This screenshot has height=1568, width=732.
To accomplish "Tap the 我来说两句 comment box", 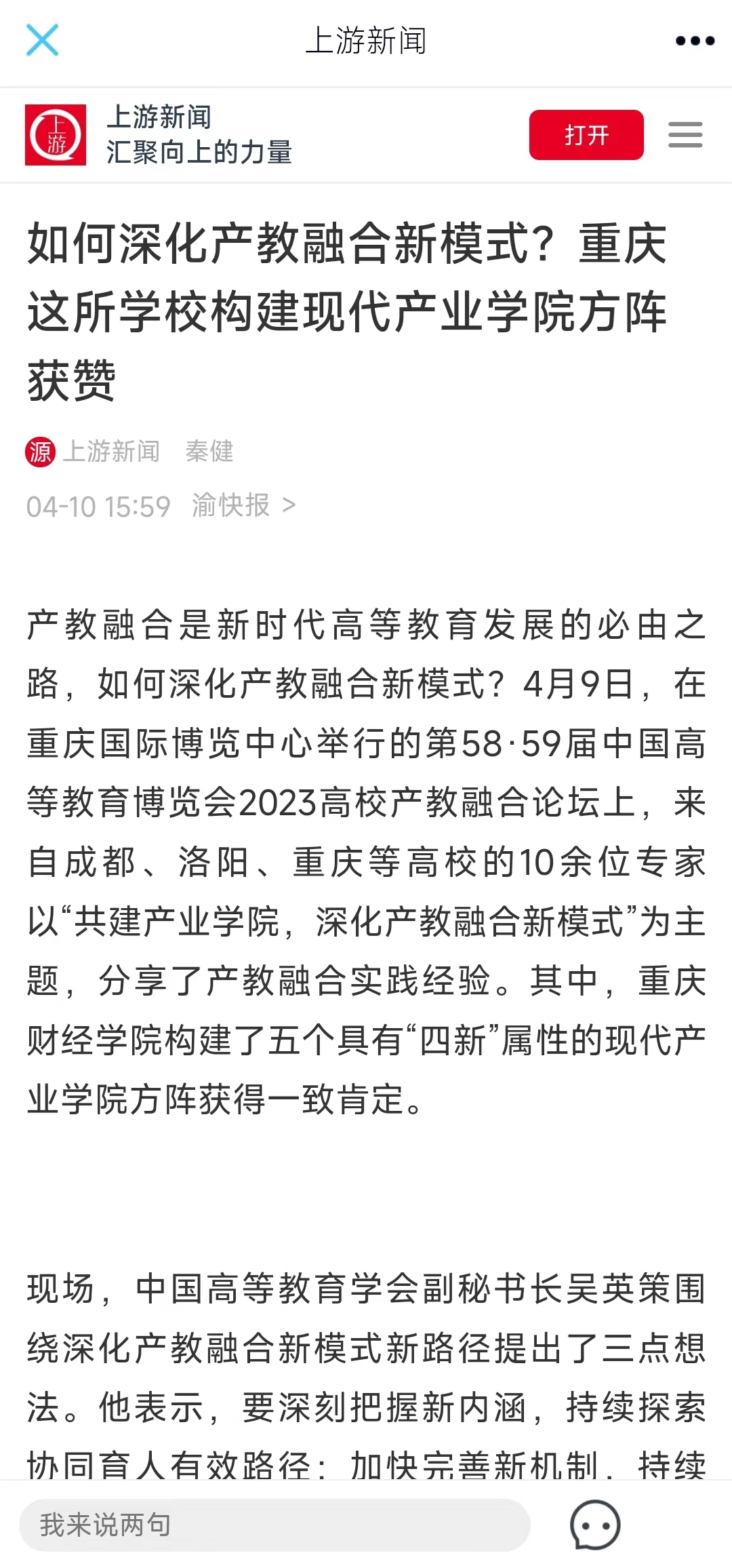I will click(274, 1525).
